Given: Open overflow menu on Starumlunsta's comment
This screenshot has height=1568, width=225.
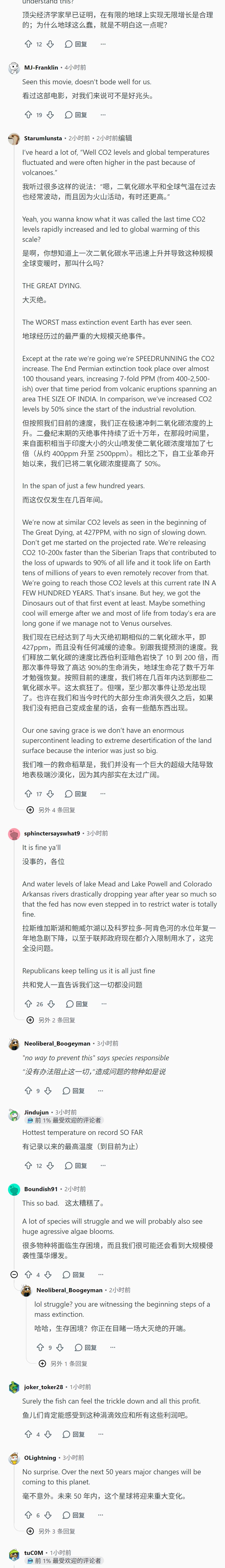Looking at the screenshot, I should coord(103,794).
